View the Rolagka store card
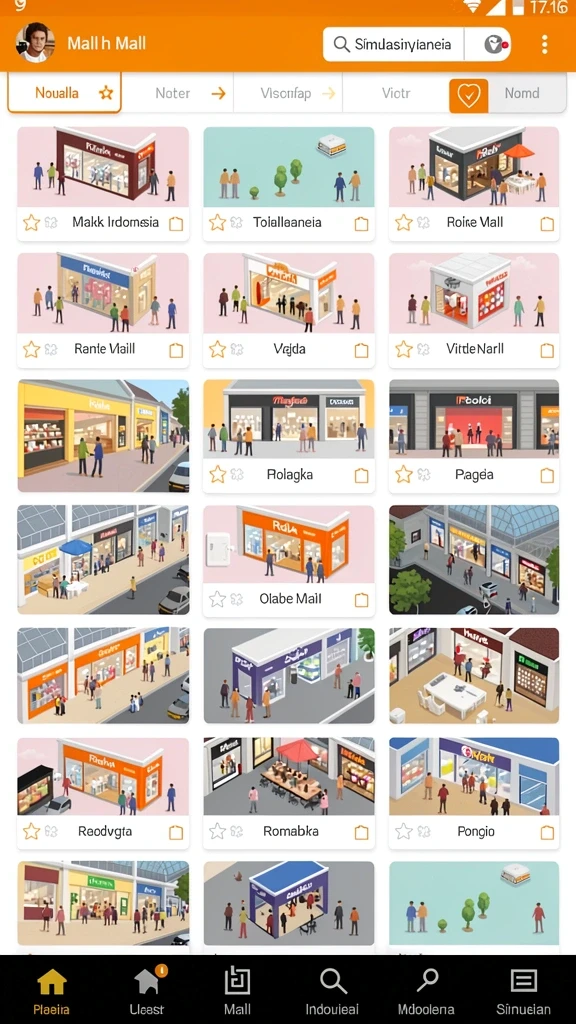576x1024 pixels. pos(289,436)
